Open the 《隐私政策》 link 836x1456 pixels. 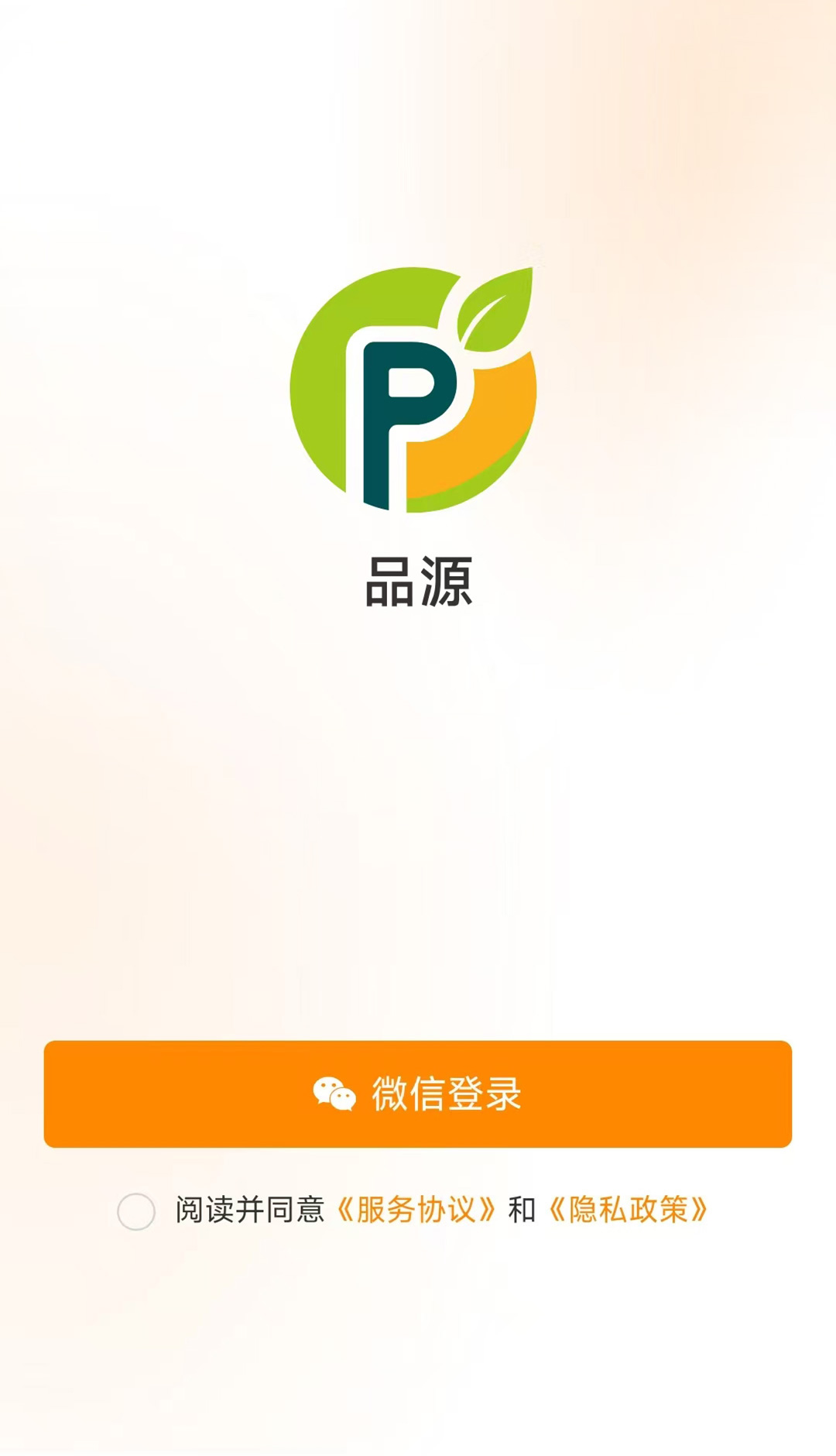click(628, 1210)
